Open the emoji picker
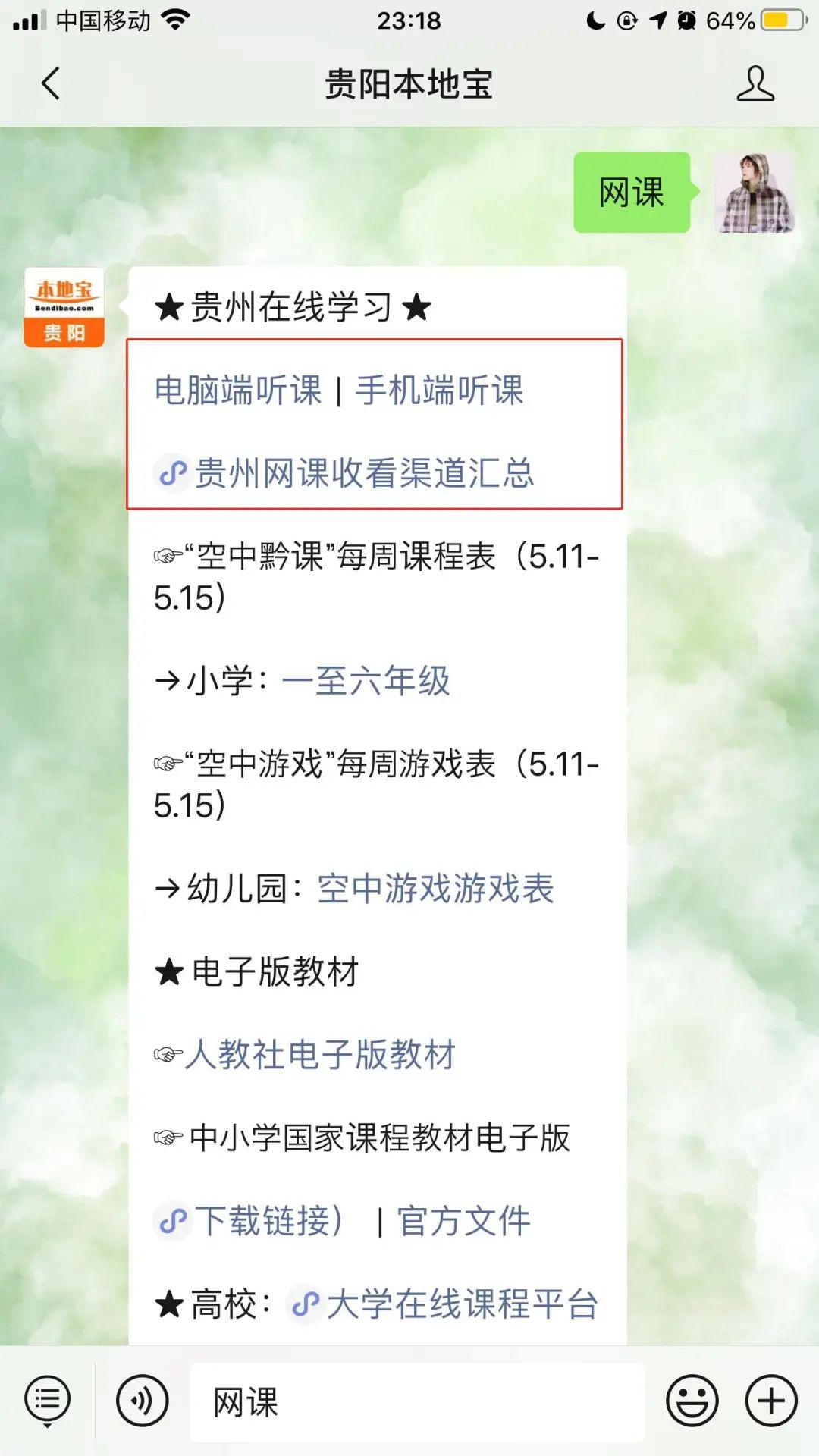The image size is (819, 1456). pos(692,1401)
